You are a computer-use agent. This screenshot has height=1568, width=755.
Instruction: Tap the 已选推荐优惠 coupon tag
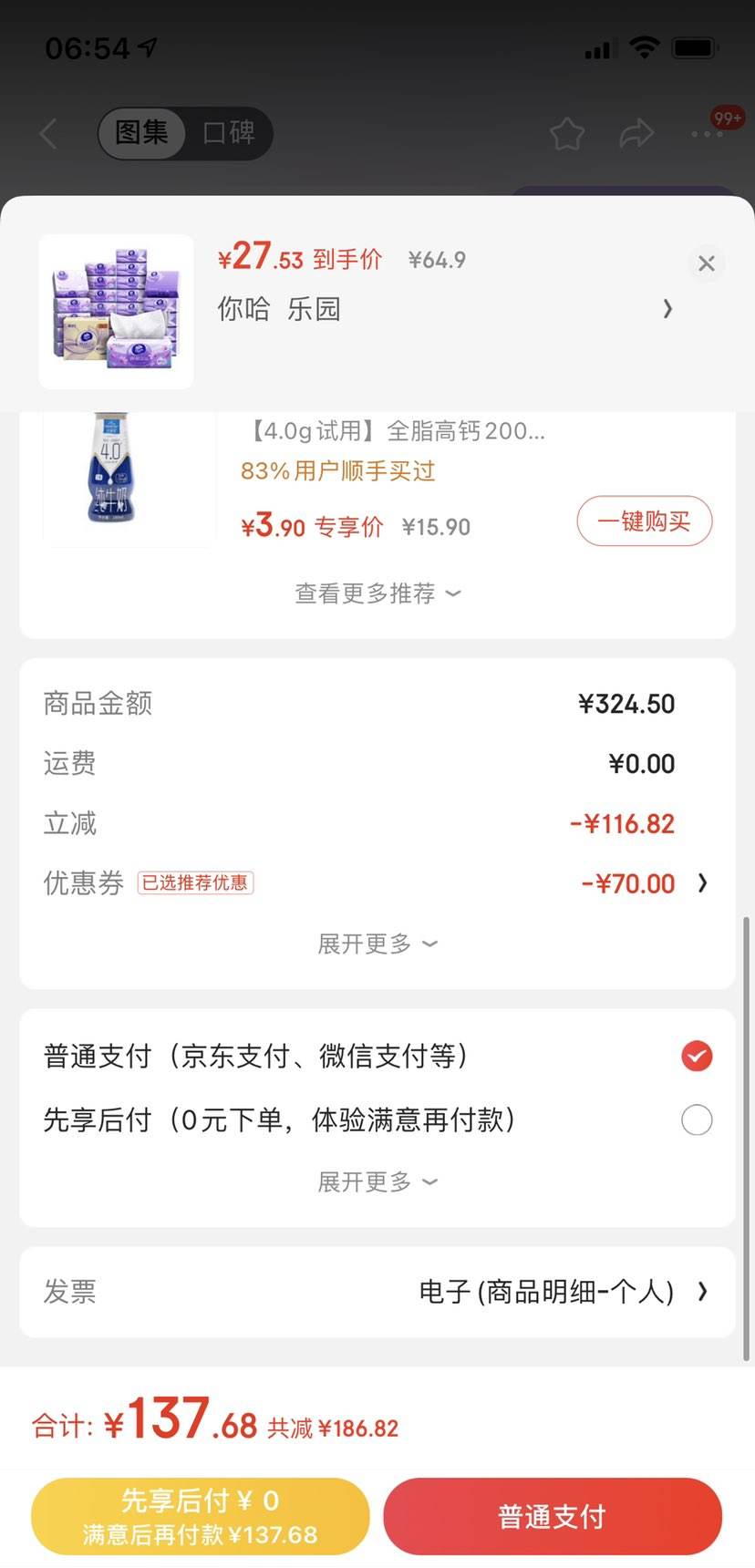tap(195, 882)
